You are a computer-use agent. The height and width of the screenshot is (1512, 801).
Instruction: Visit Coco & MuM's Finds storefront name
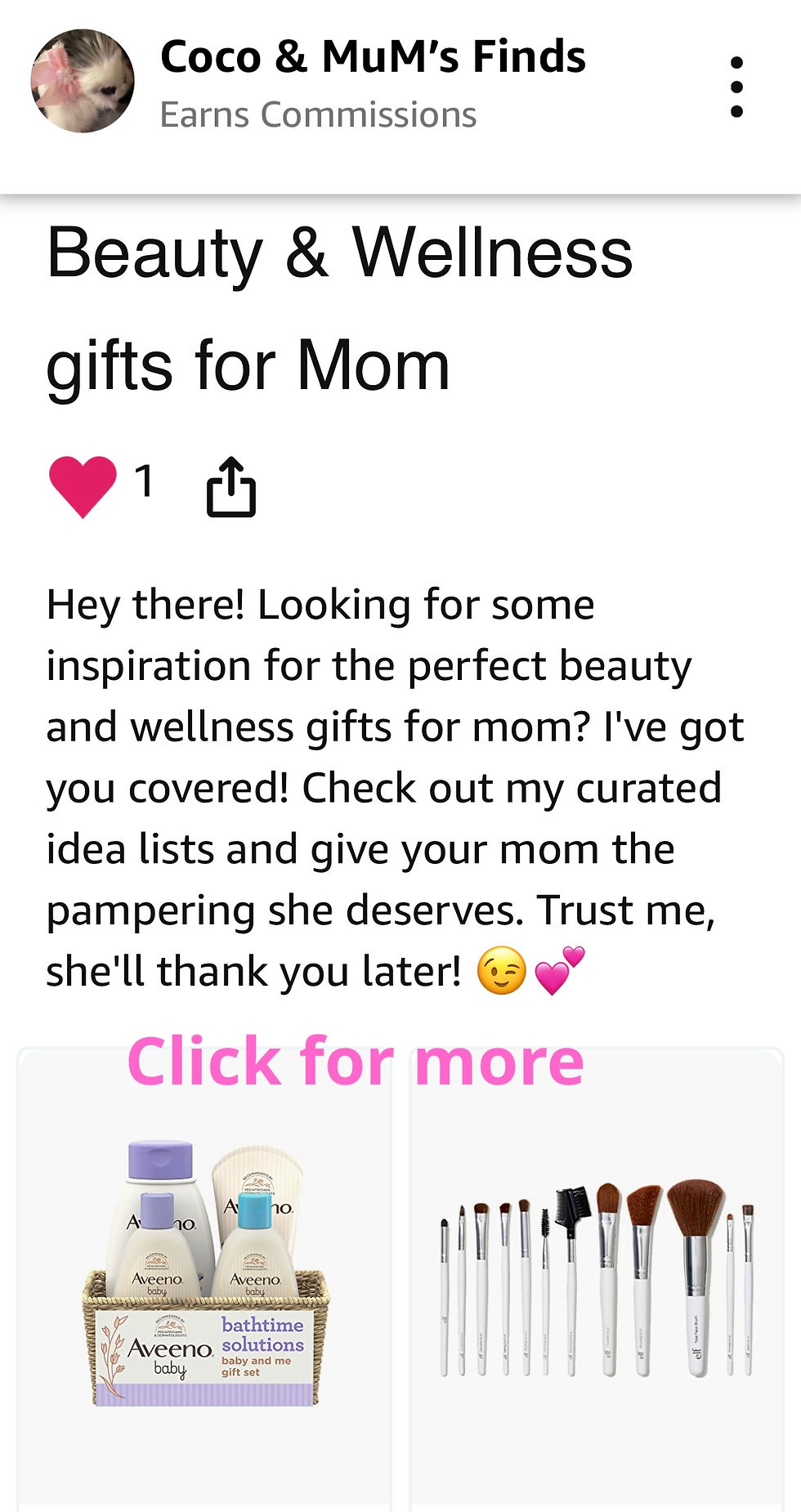(373, 57)
